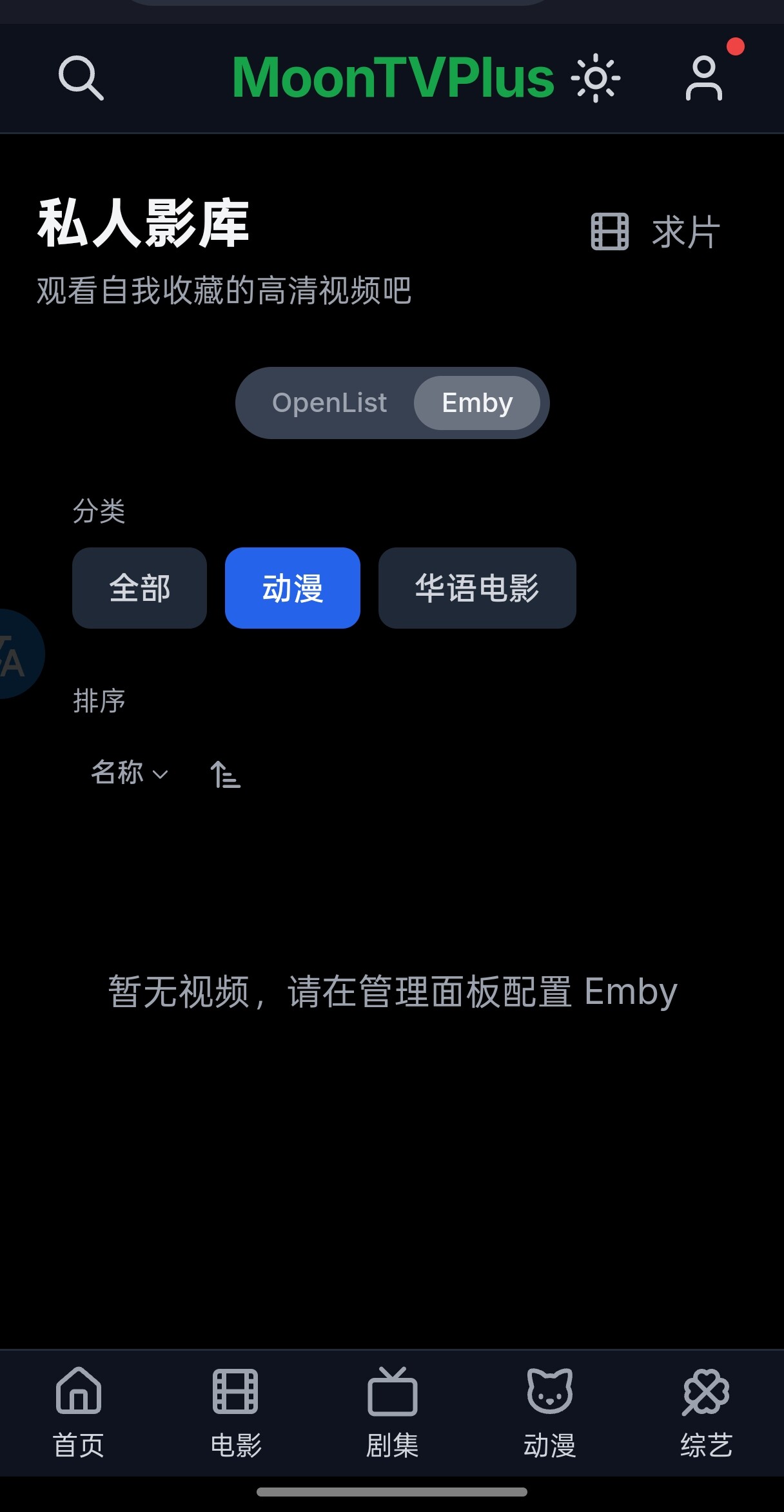Screen dimensions: 784x1512
Task: Expand the 名称 sort dropdown
Action: point(130,772)
